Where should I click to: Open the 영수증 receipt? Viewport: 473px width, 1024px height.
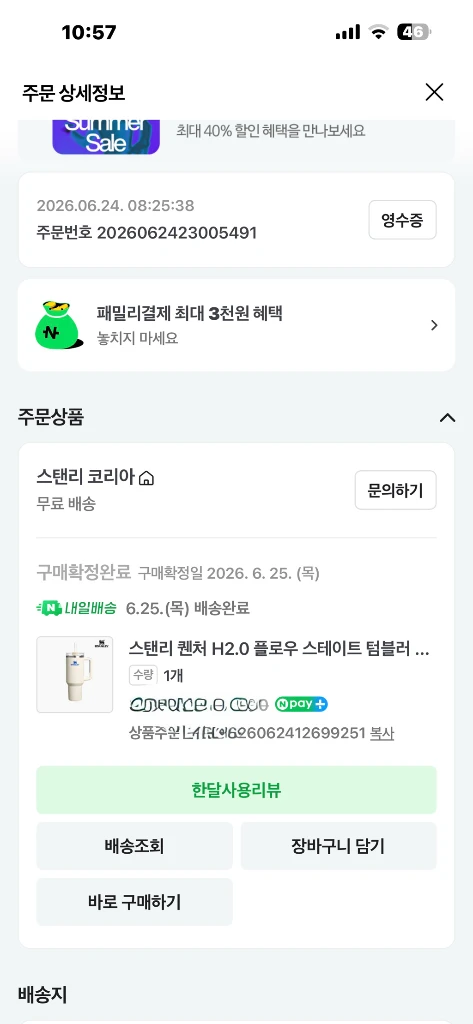[x=402, y=220]
